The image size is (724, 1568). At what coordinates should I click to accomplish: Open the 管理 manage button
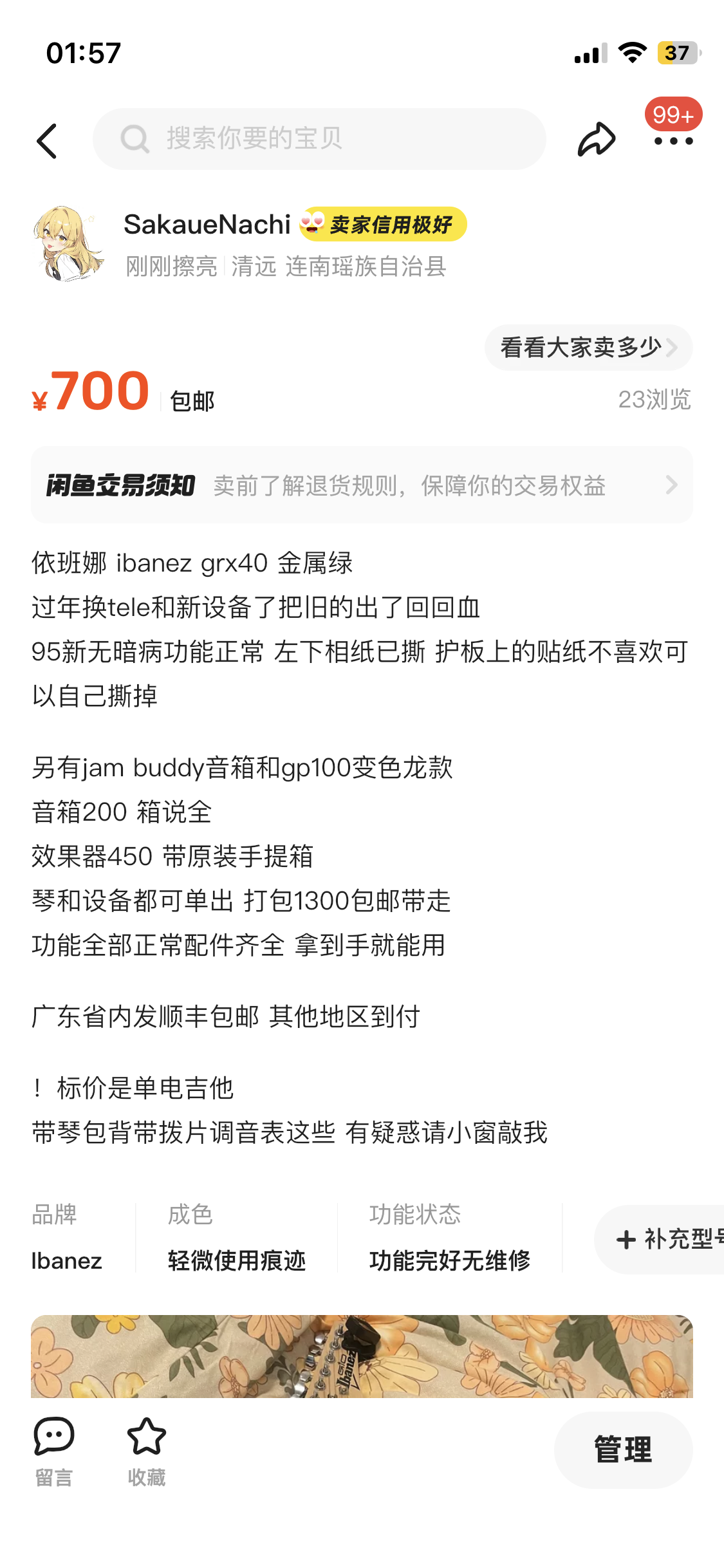[623, 1450]
